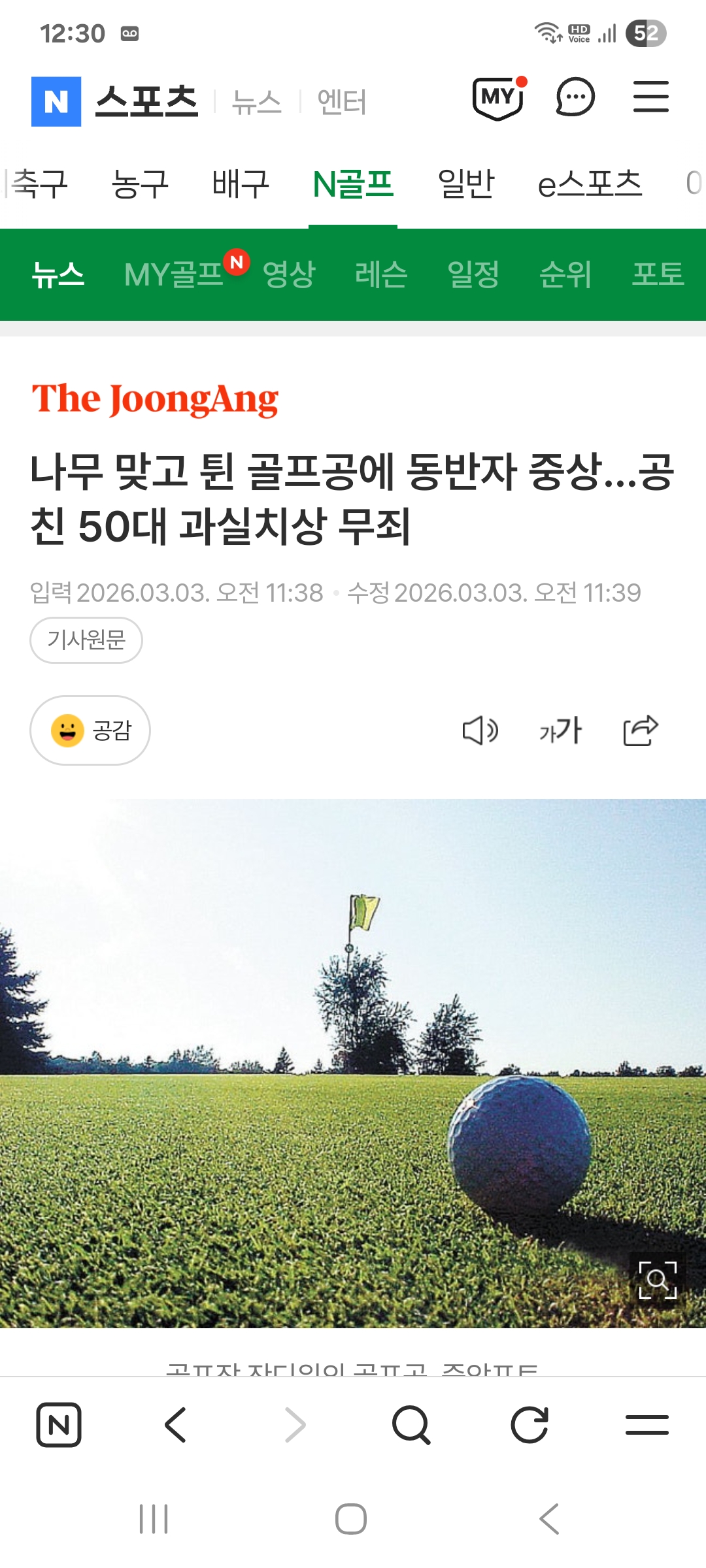Change font size with the 가가 icon
The height and width of the screenshot is (1568, 706).
tap(560, 730)
